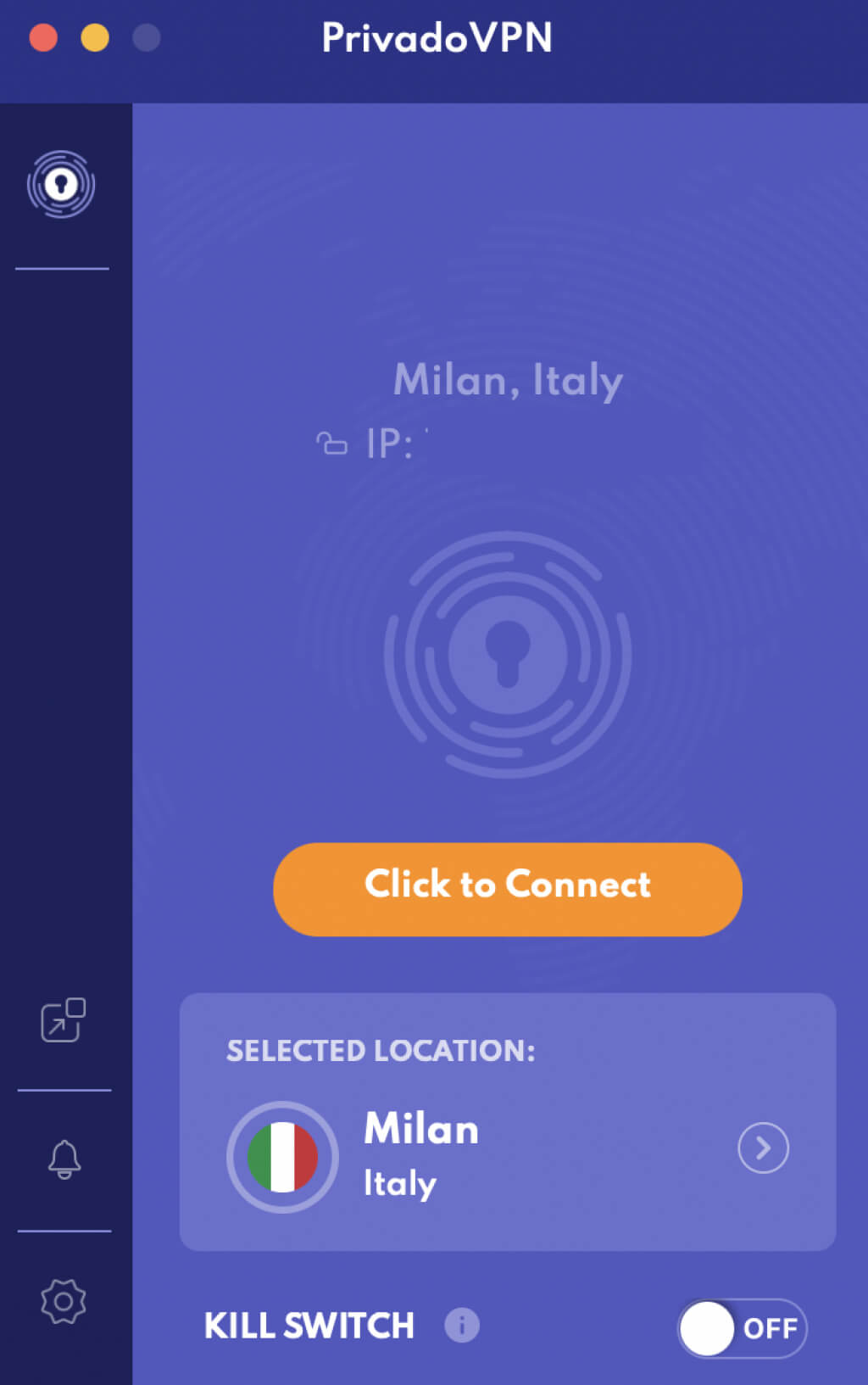This screenshot has width=868, height=1385.
Task: Open the notifications bell
Action: [64, 1159]
